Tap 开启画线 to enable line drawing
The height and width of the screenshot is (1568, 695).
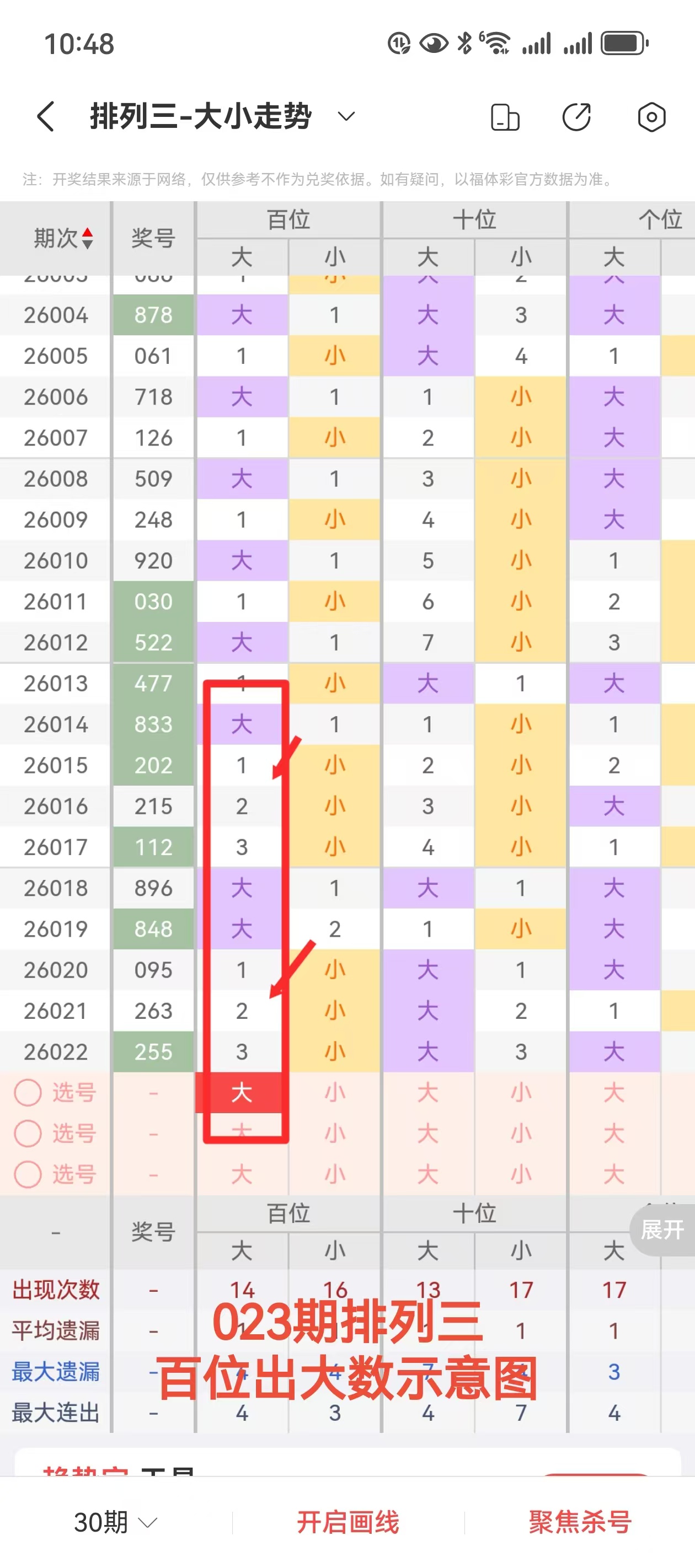pos(348,1522)
